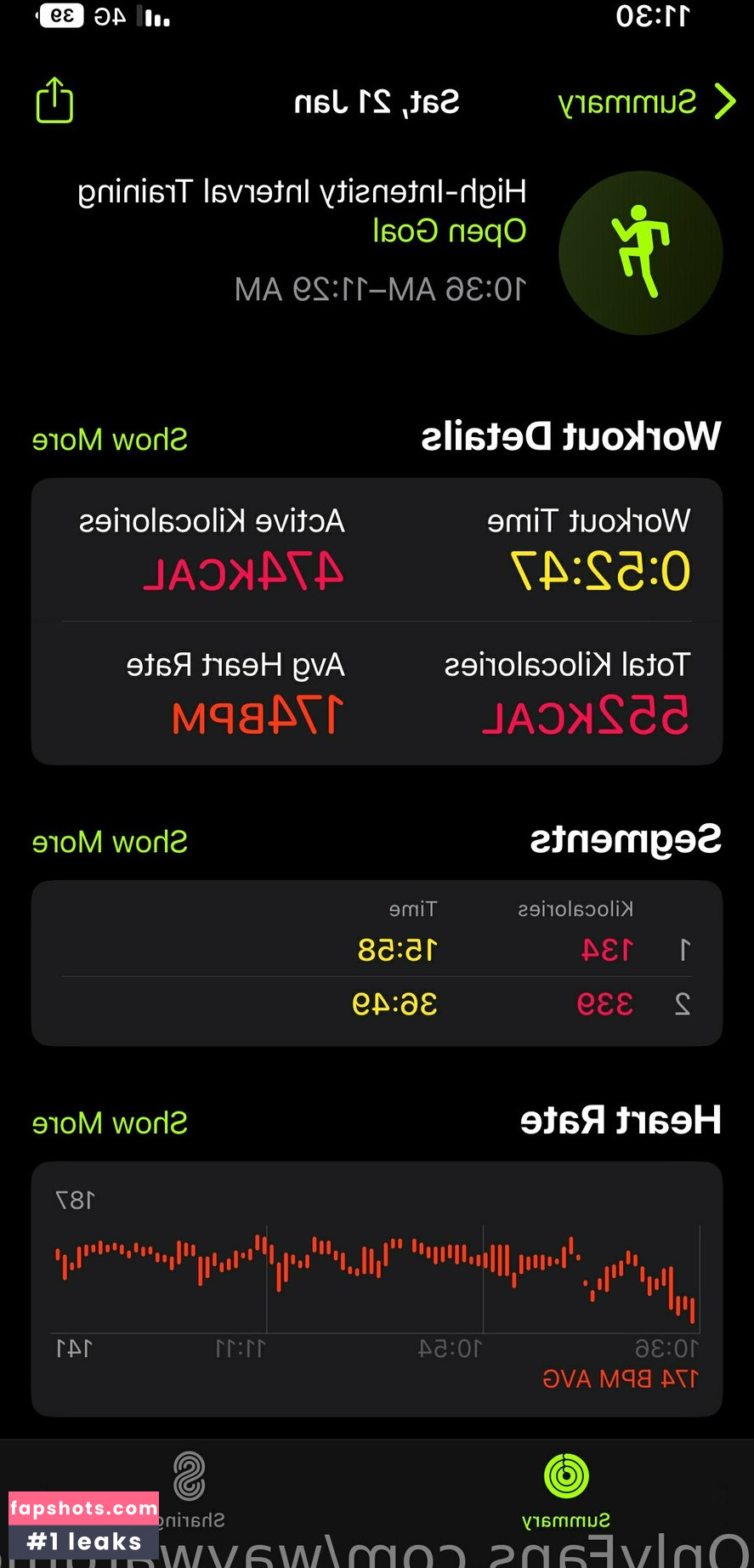The image size is (754, 1568).
Task: Share this workout summary
Action: [x=54, y=100]
